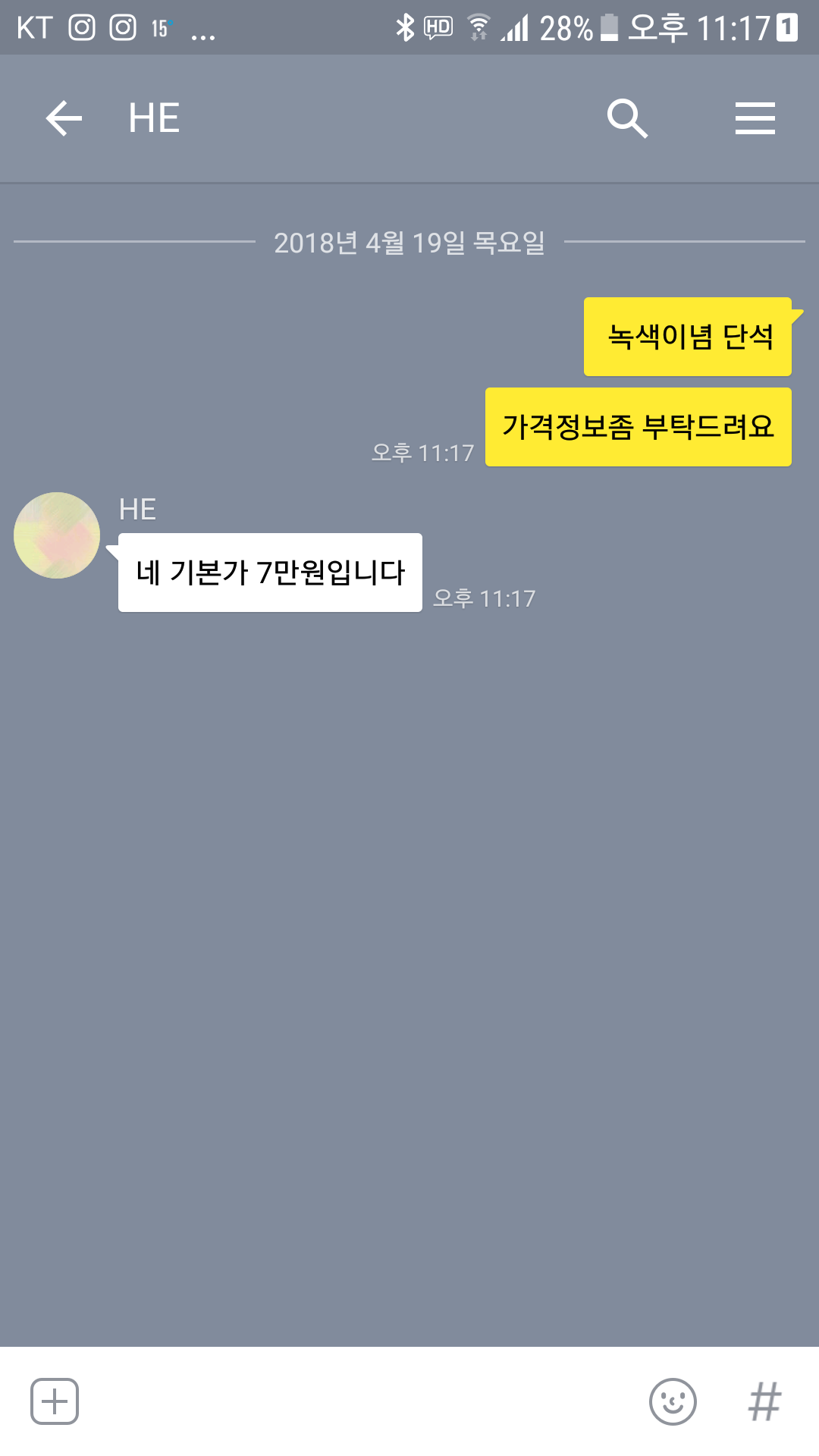Click the hashtag sharp search icon

767,1399
